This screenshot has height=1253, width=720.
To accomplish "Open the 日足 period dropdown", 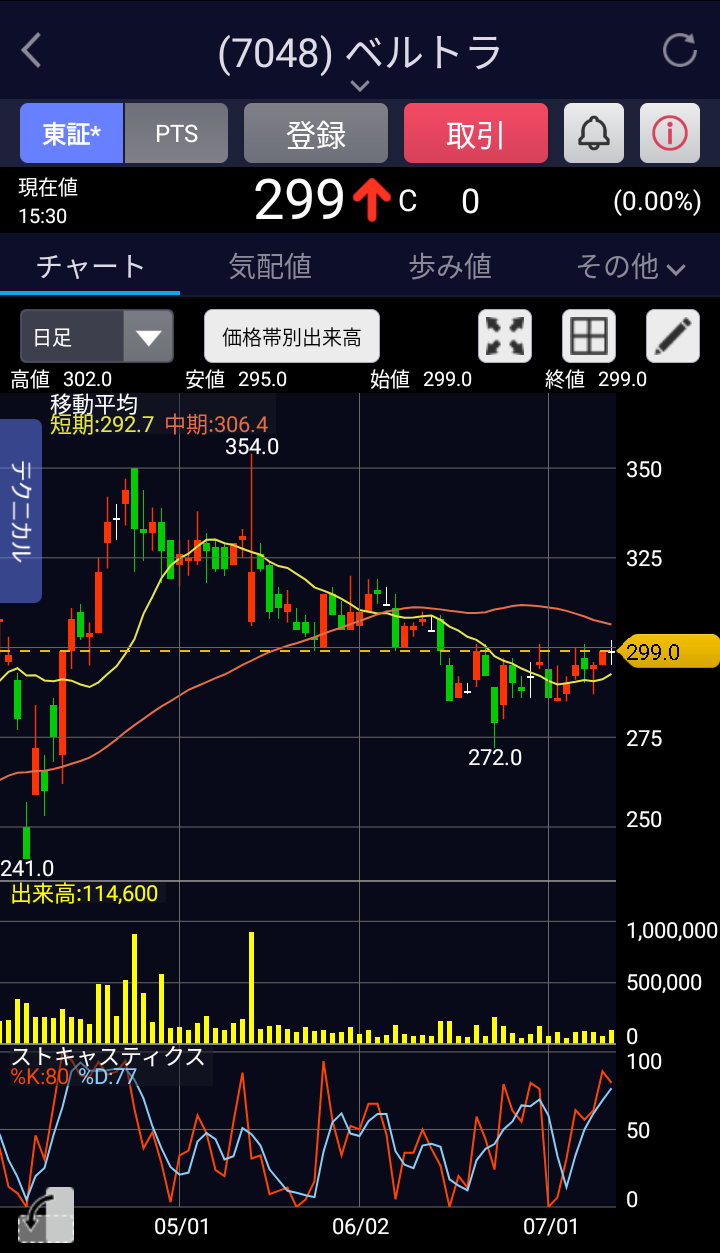I will tap(97, 336).
